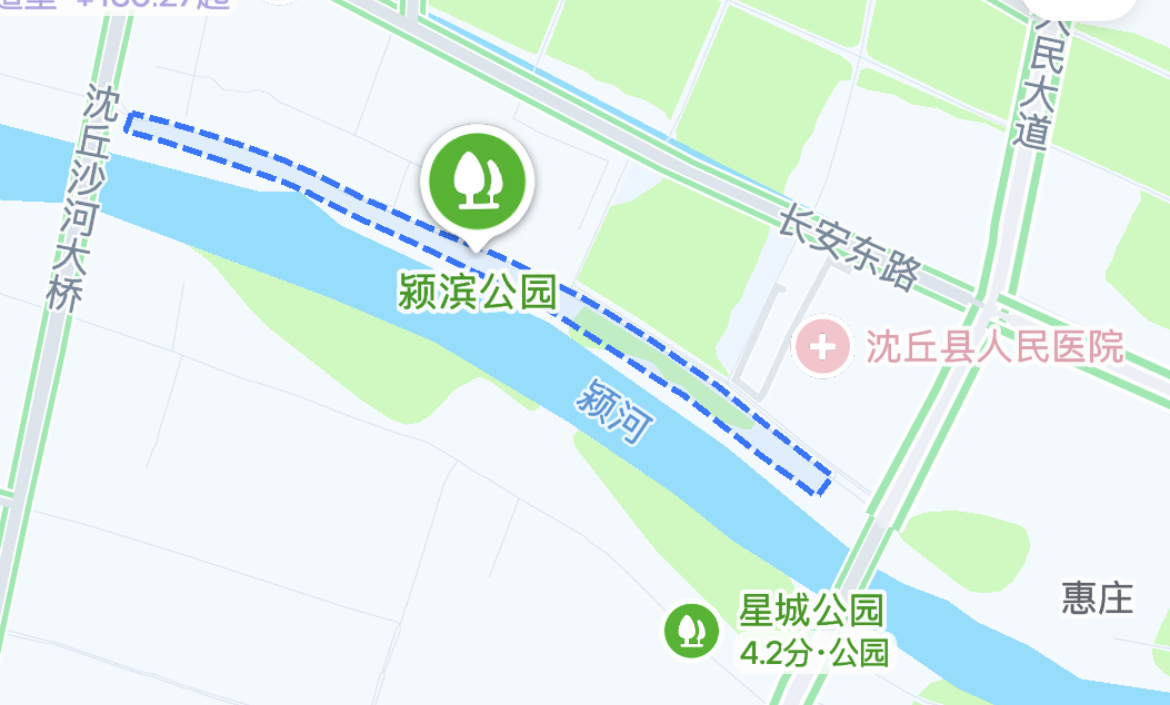
Task: Open the 星城公园 park point of interest
Action: pyautogui.click(x=692, y=630)
